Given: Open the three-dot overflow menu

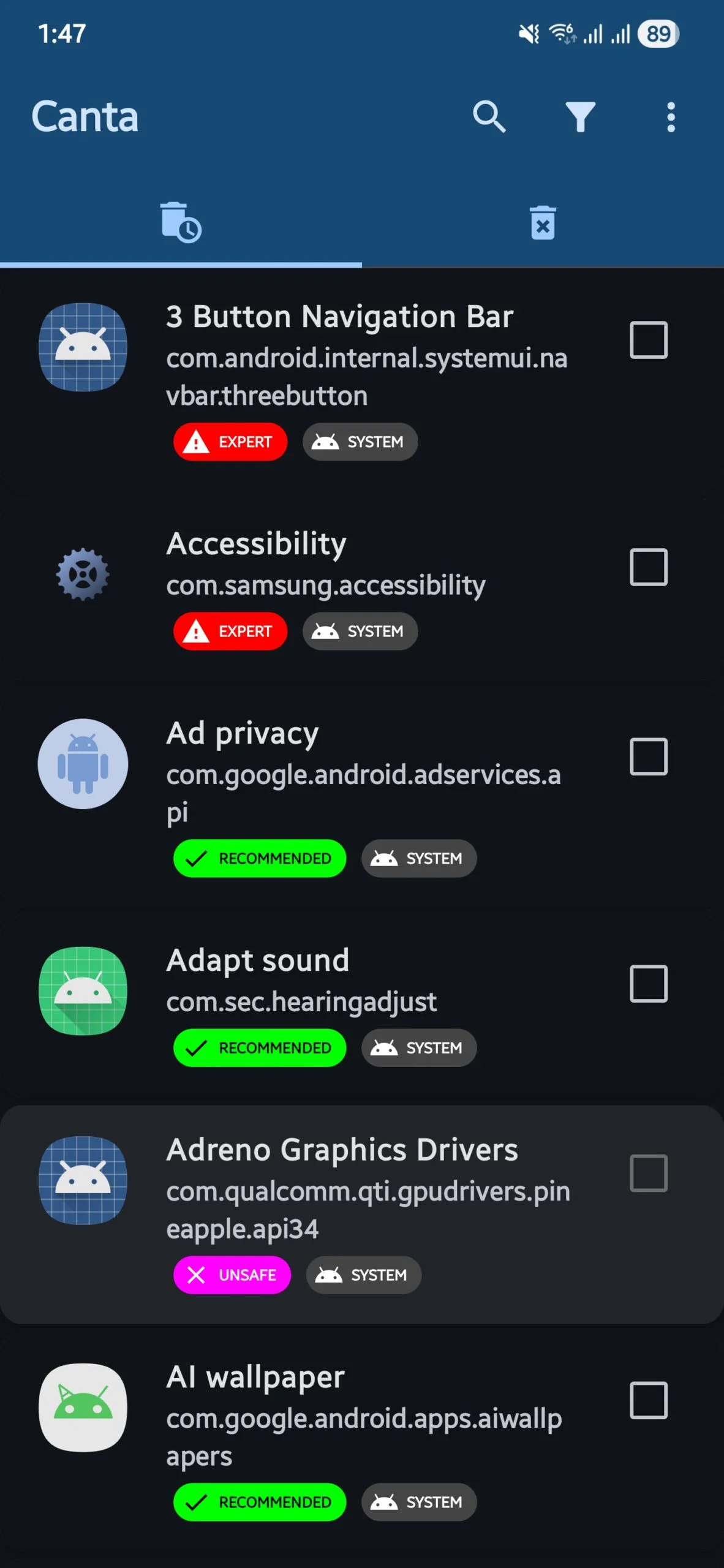Looking at the screenshot, I should pos(671,116).
